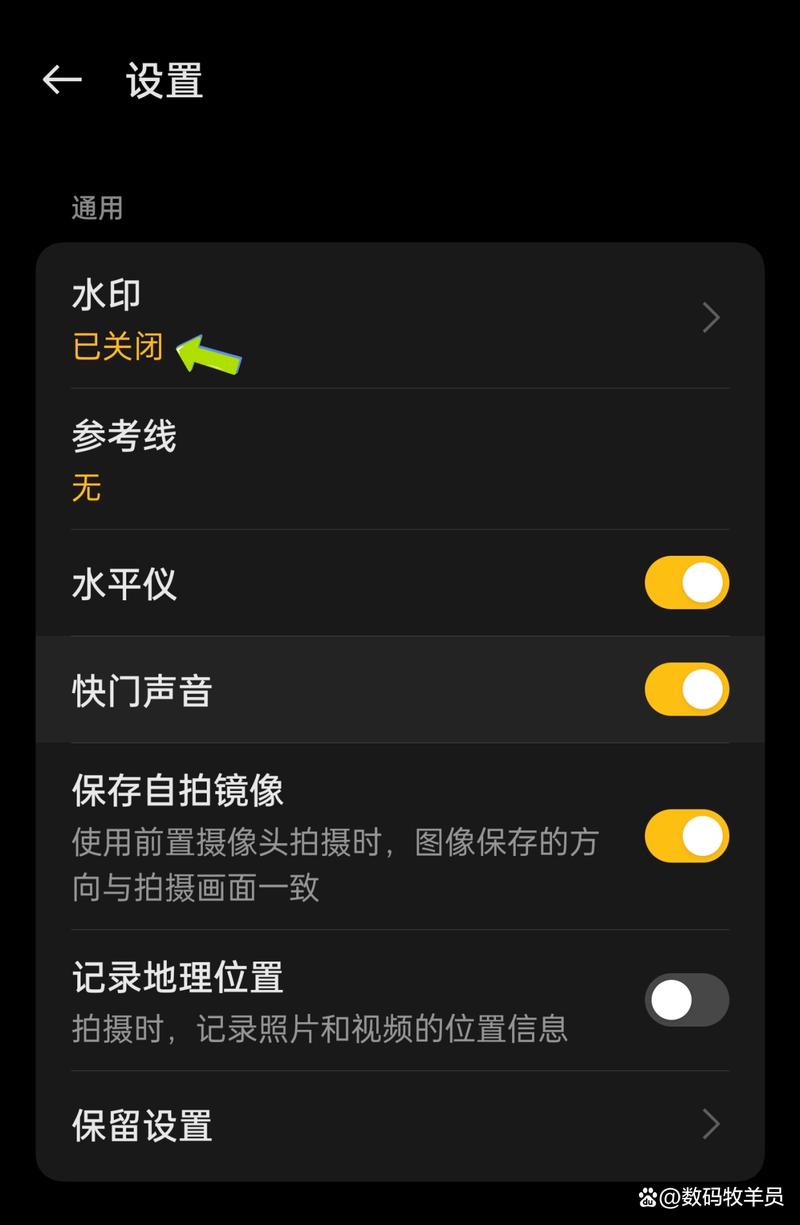Expand 保留设置 via its chevron
This screenshot has width=800, height=1225.
[710, 1122]
